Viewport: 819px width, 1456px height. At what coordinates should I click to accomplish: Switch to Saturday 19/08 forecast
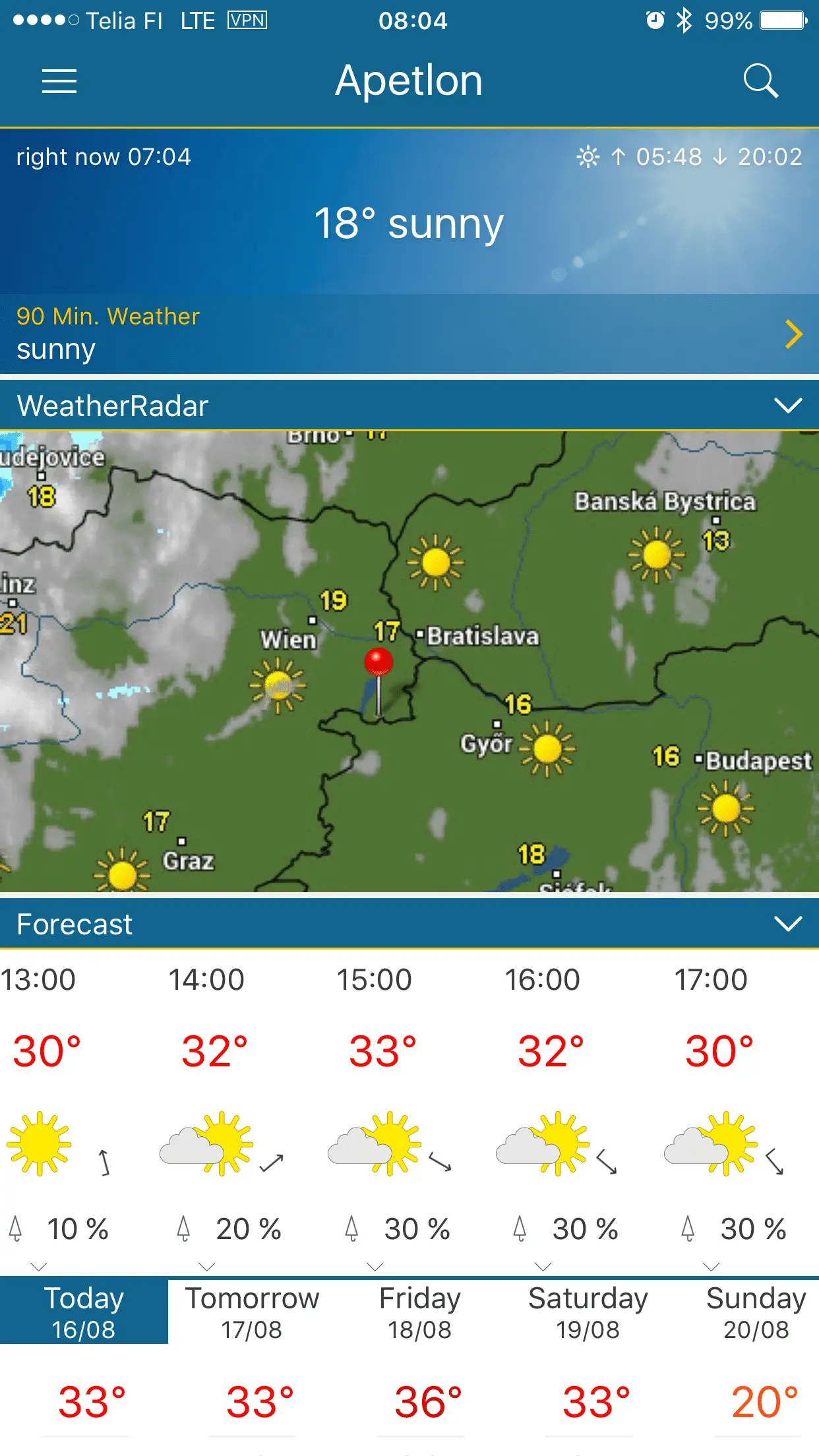tap(588, 1312)
